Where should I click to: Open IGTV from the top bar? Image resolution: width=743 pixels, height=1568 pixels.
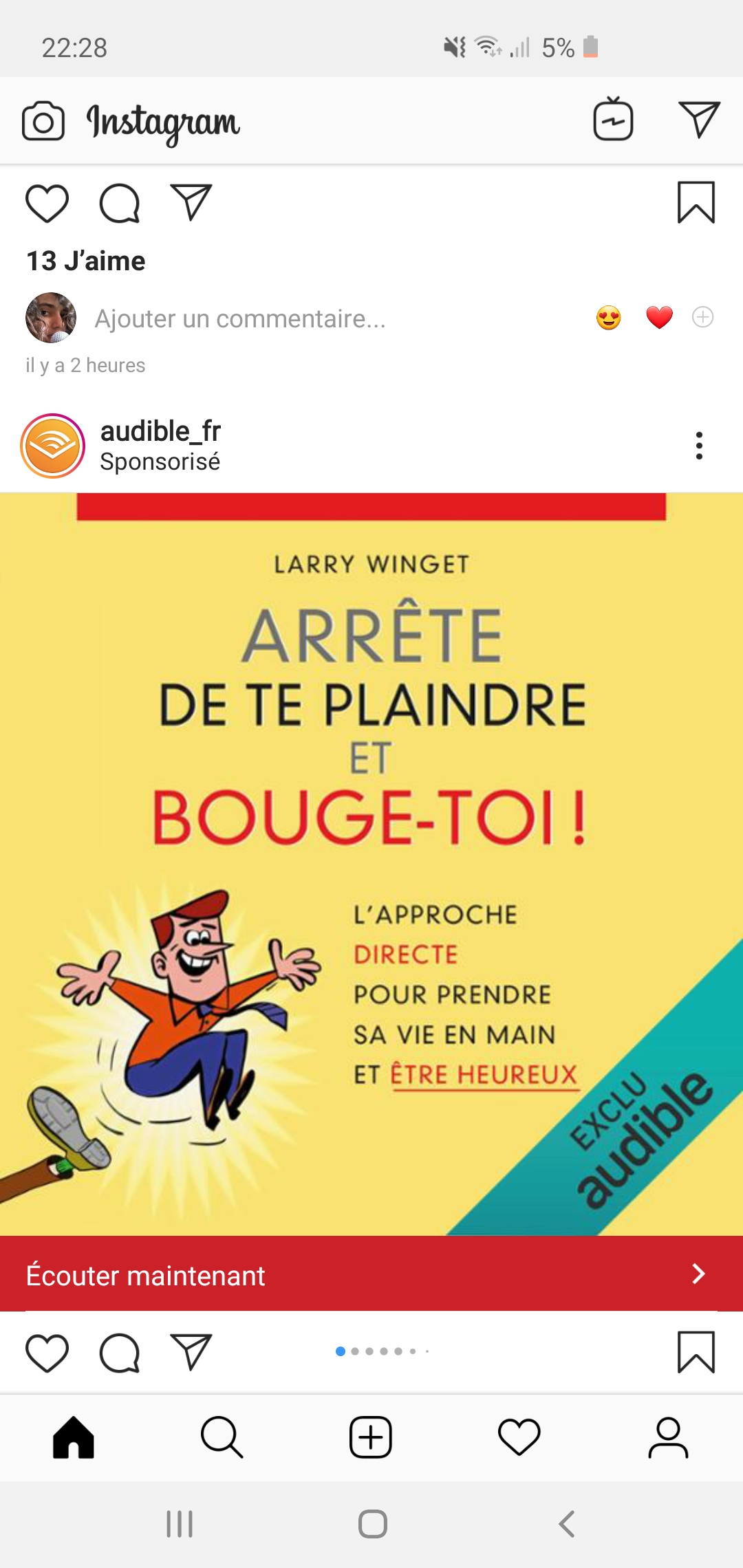(x=613, y=120)
